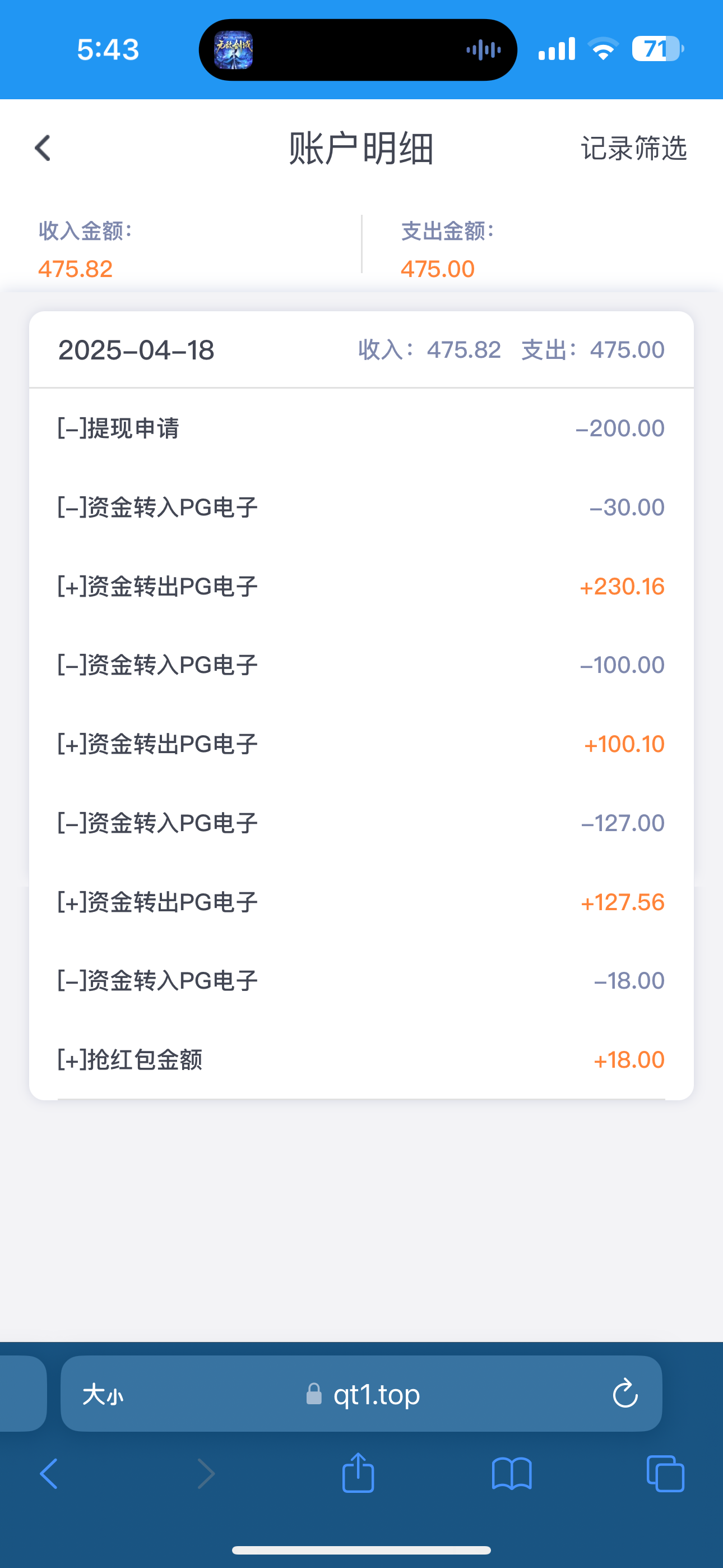Open the 记录筛选 record filter
This screenshot has width=723, height=1568.
coord(633,149)
